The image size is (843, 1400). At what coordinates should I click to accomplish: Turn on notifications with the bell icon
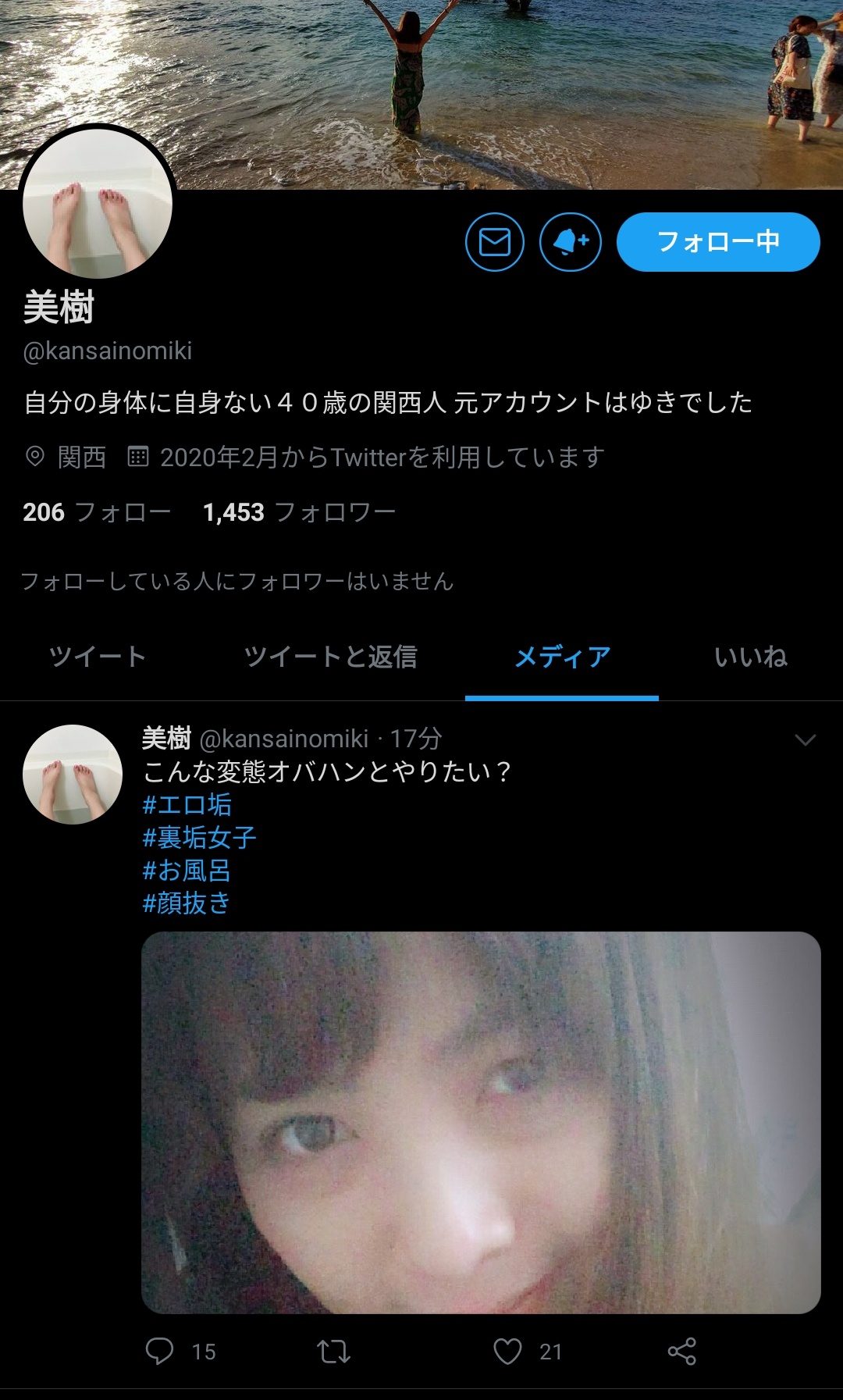click(571, 242)
